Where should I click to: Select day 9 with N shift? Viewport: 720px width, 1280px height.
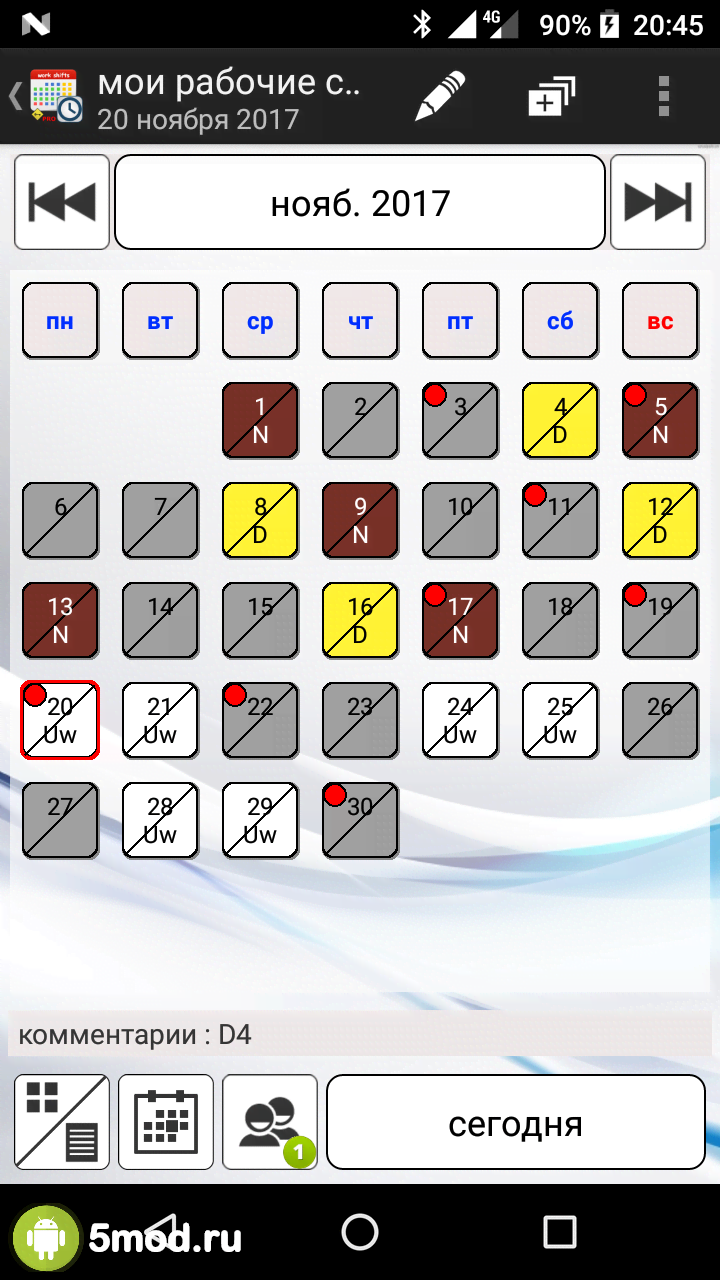(x=360, y=520)
